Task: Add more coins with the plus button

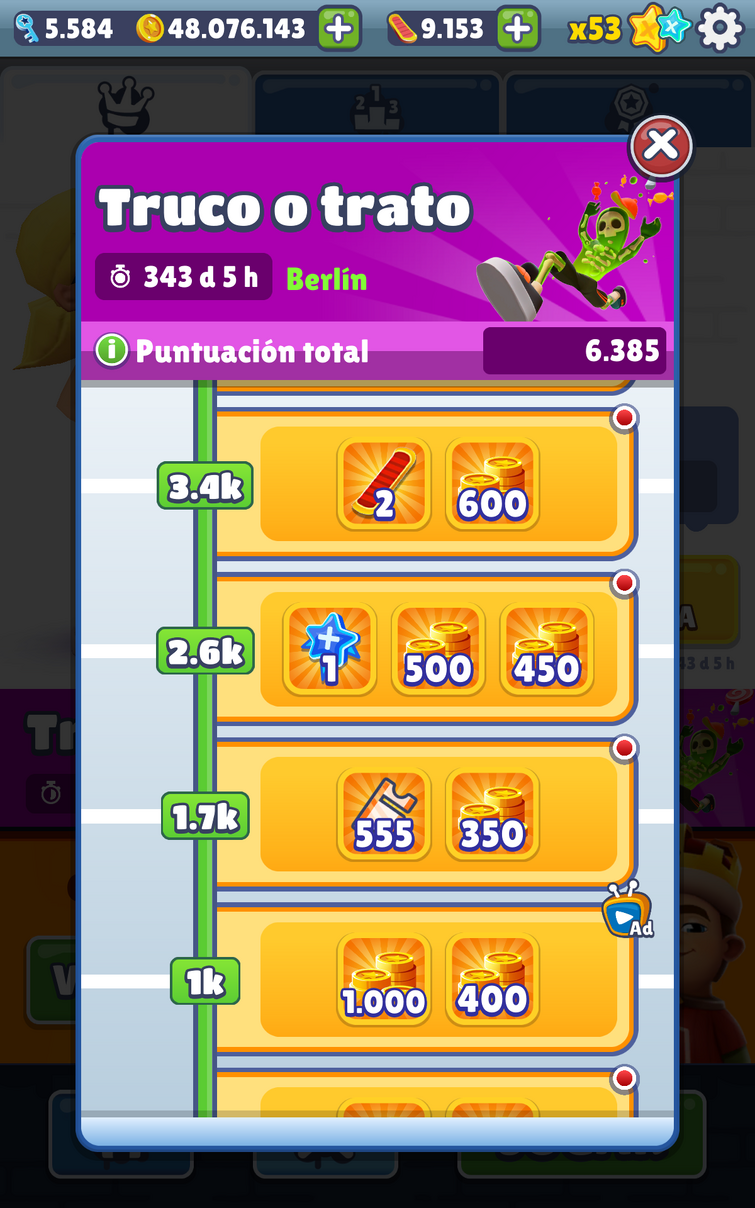Action: point(339,28)
